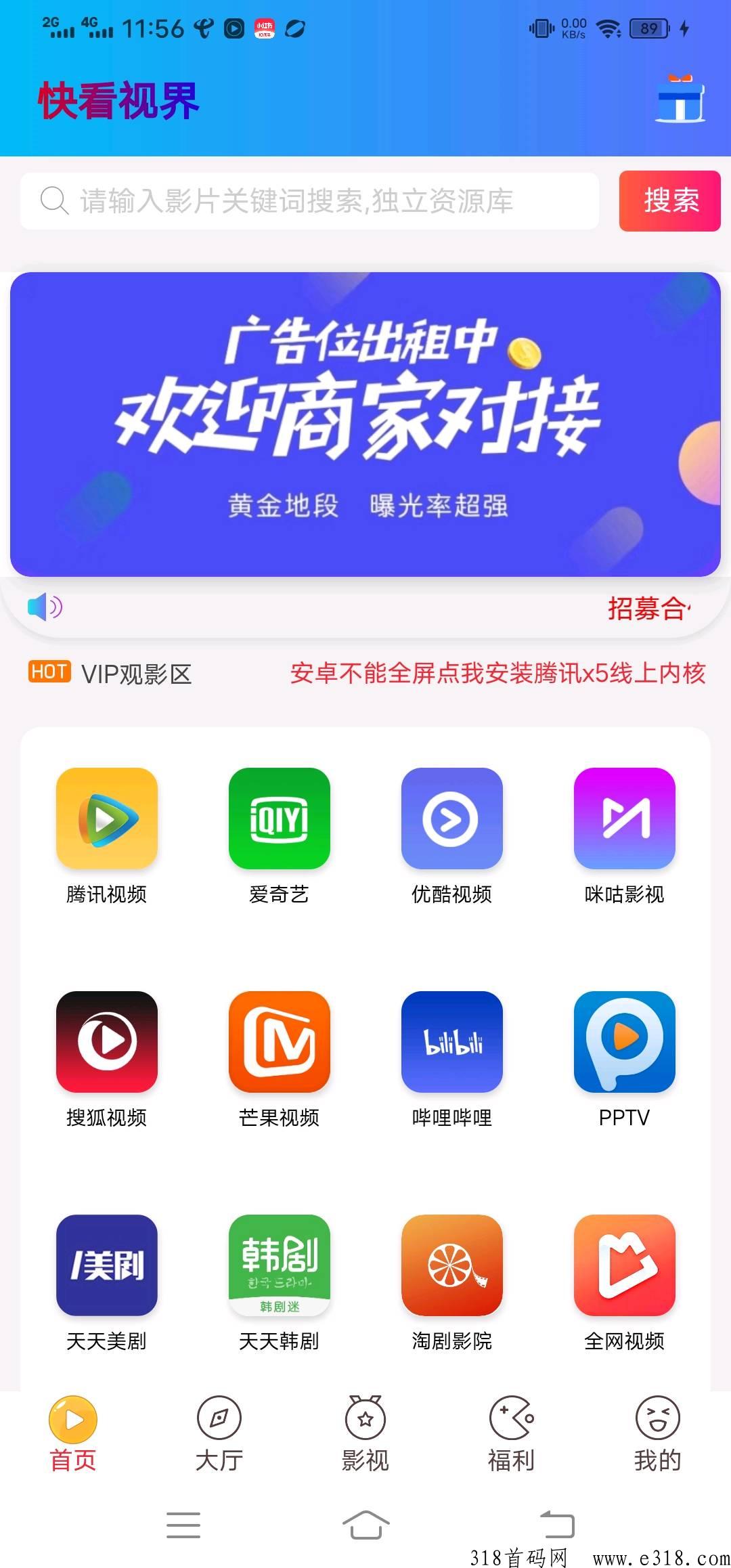Open 腾讯视频
This screenshot has width=731, height=1568.
coord(107,819)
